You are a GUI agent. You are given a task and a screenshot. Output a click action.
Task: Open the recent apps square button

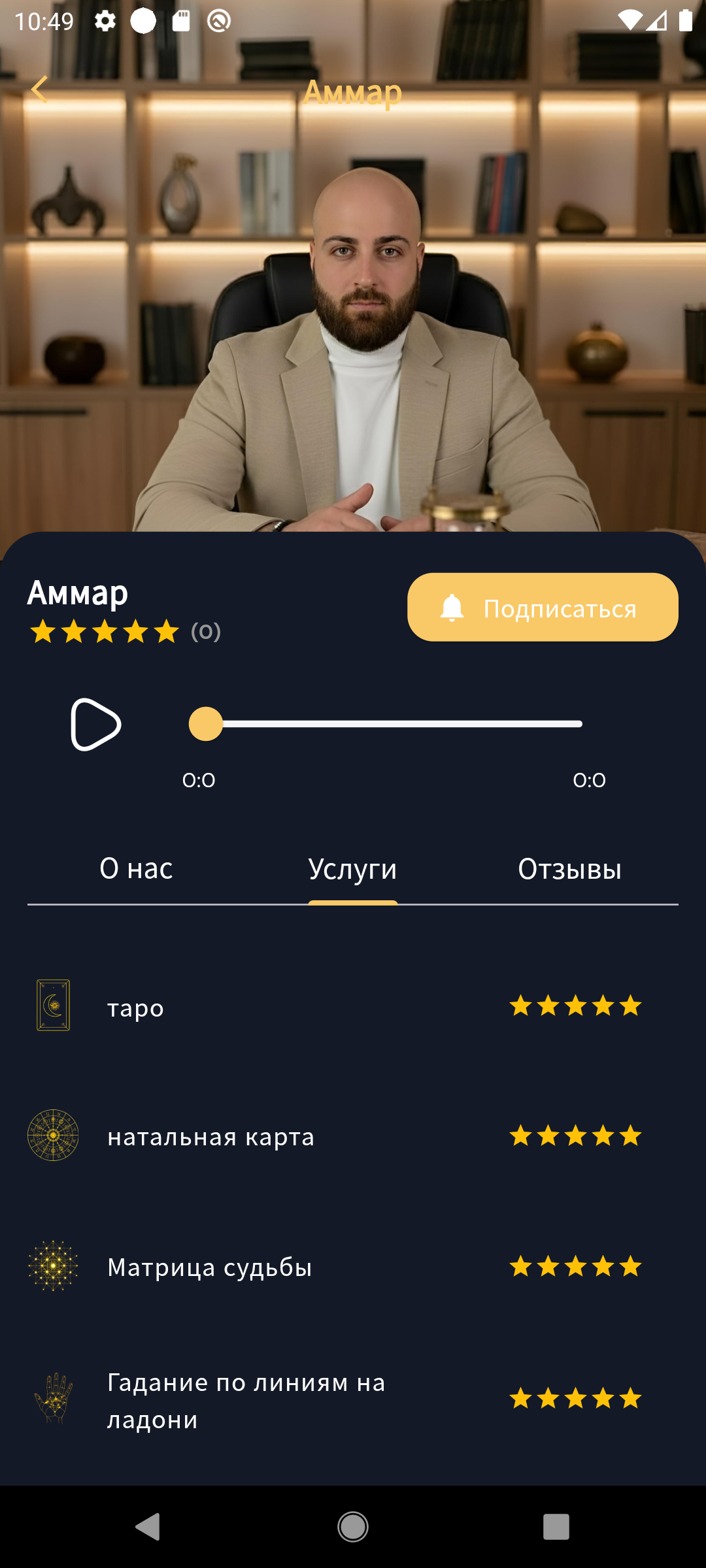coord(557,1527)
